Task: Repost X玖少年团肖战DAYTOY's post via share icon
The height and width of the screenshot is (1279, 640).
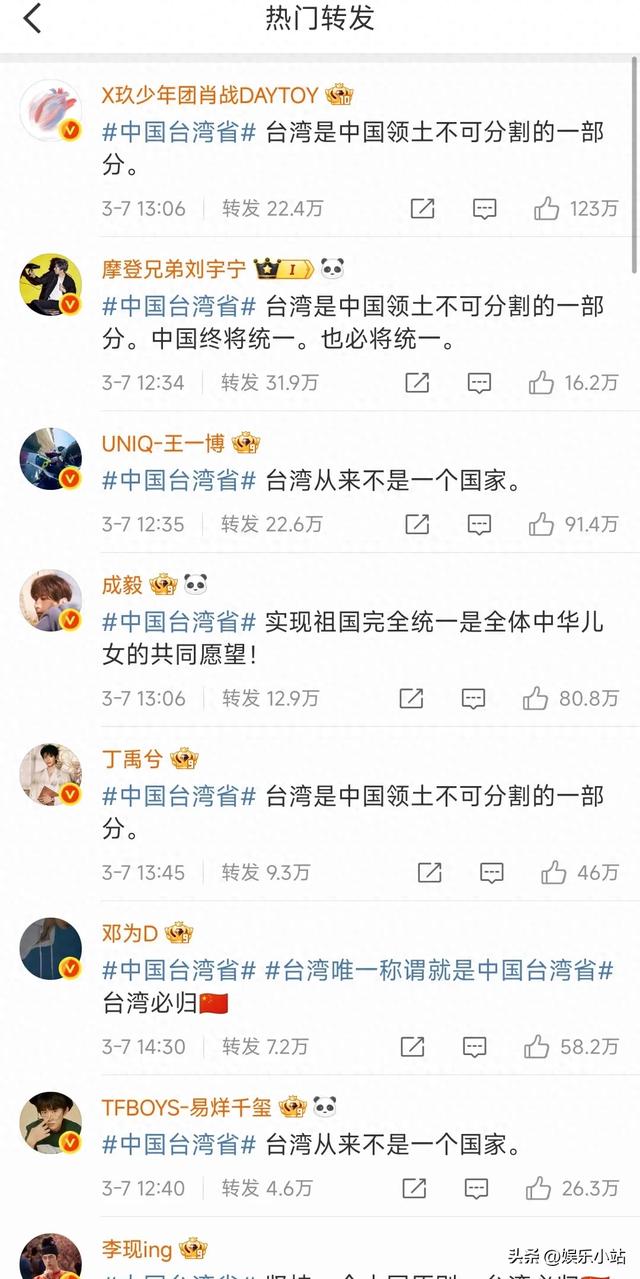Action: click(422, 208)
